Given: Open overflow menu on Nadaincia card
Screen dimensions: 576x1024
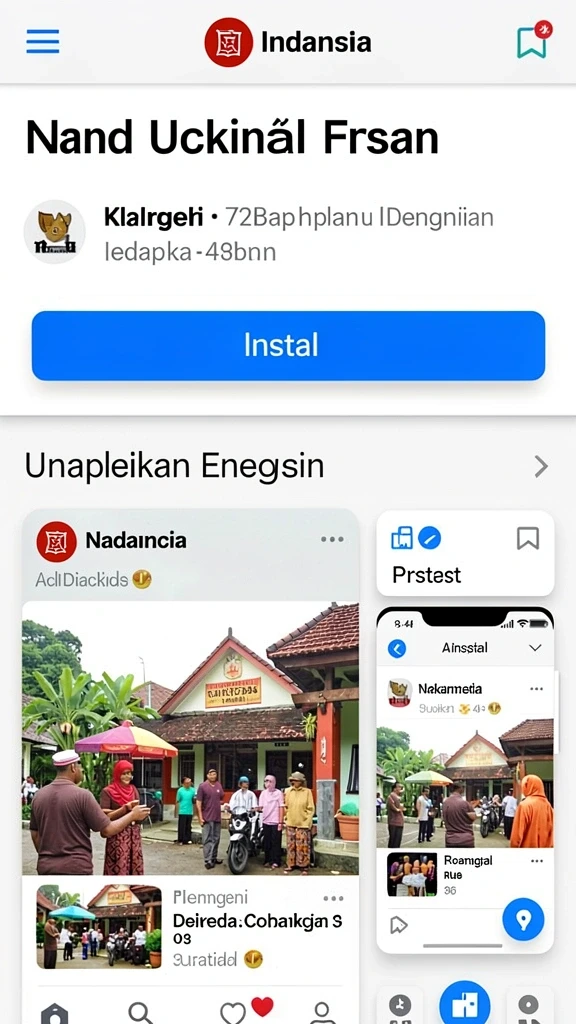Looking at the screenshot, I should (332, 539).
